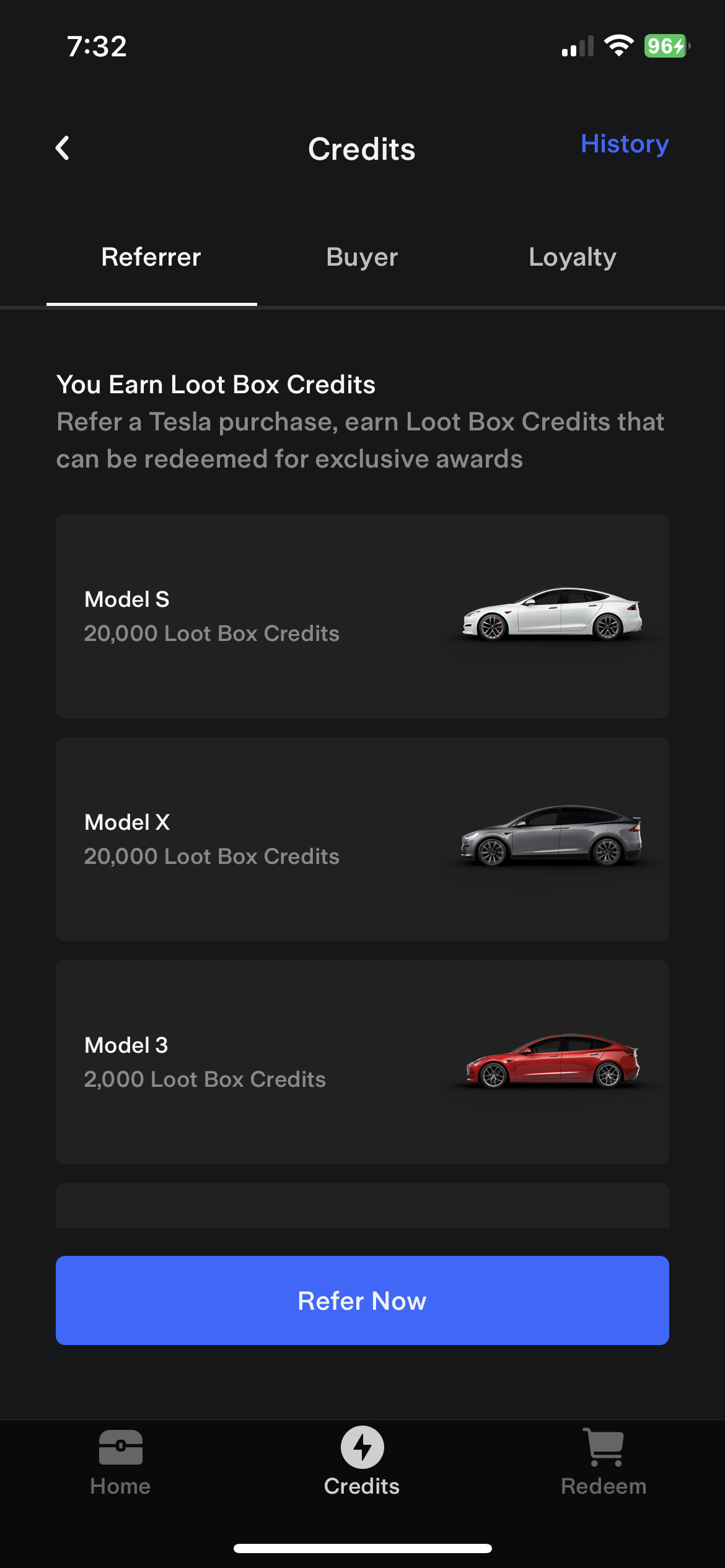Image resolution: width=725 pixels, height=1568 pixels.
Task: Open the Model 3 credits card
Action: pyautogui.click(x=362, y=1062)
